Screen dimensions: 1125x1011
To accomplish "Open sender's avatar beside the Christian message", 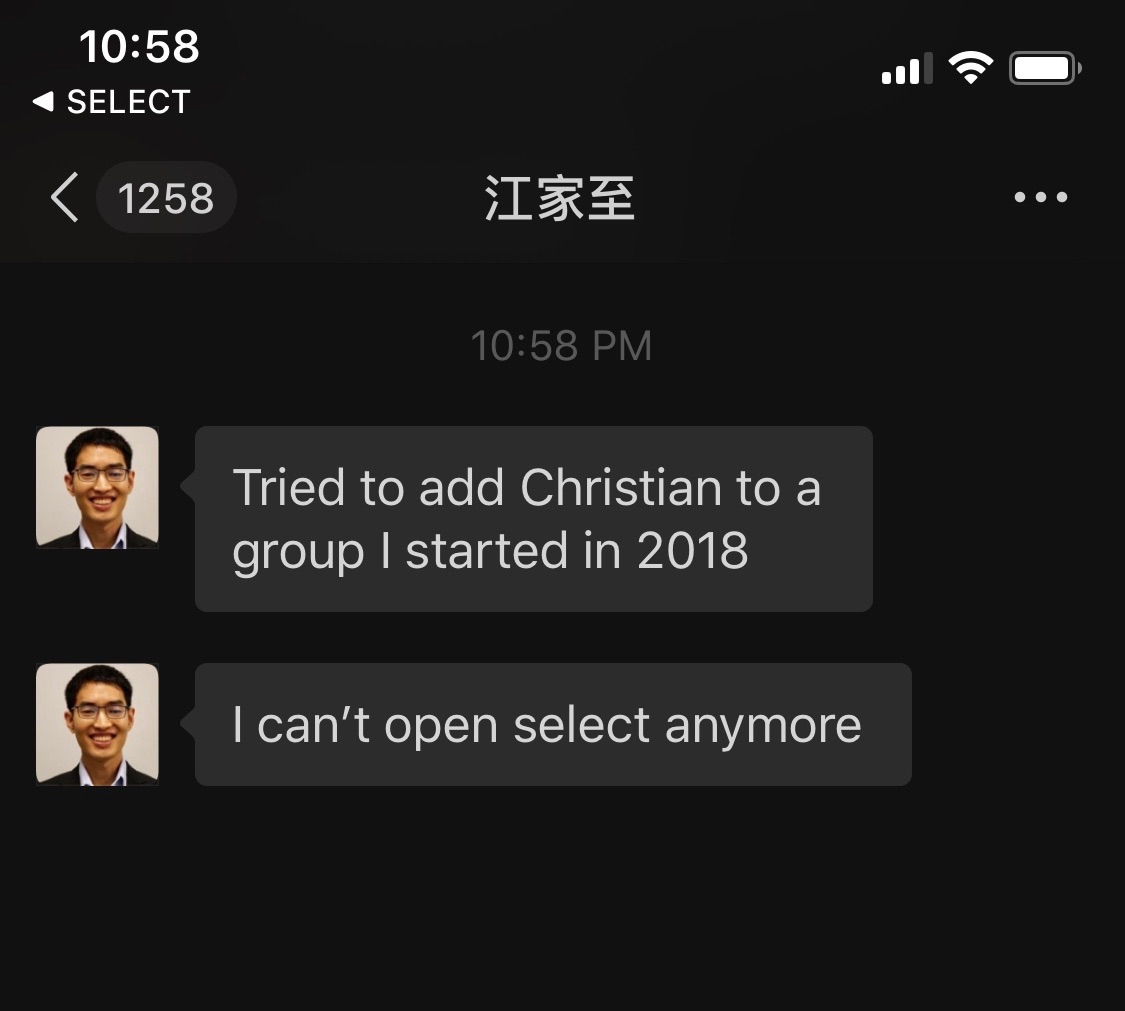I will coord(97,488).
